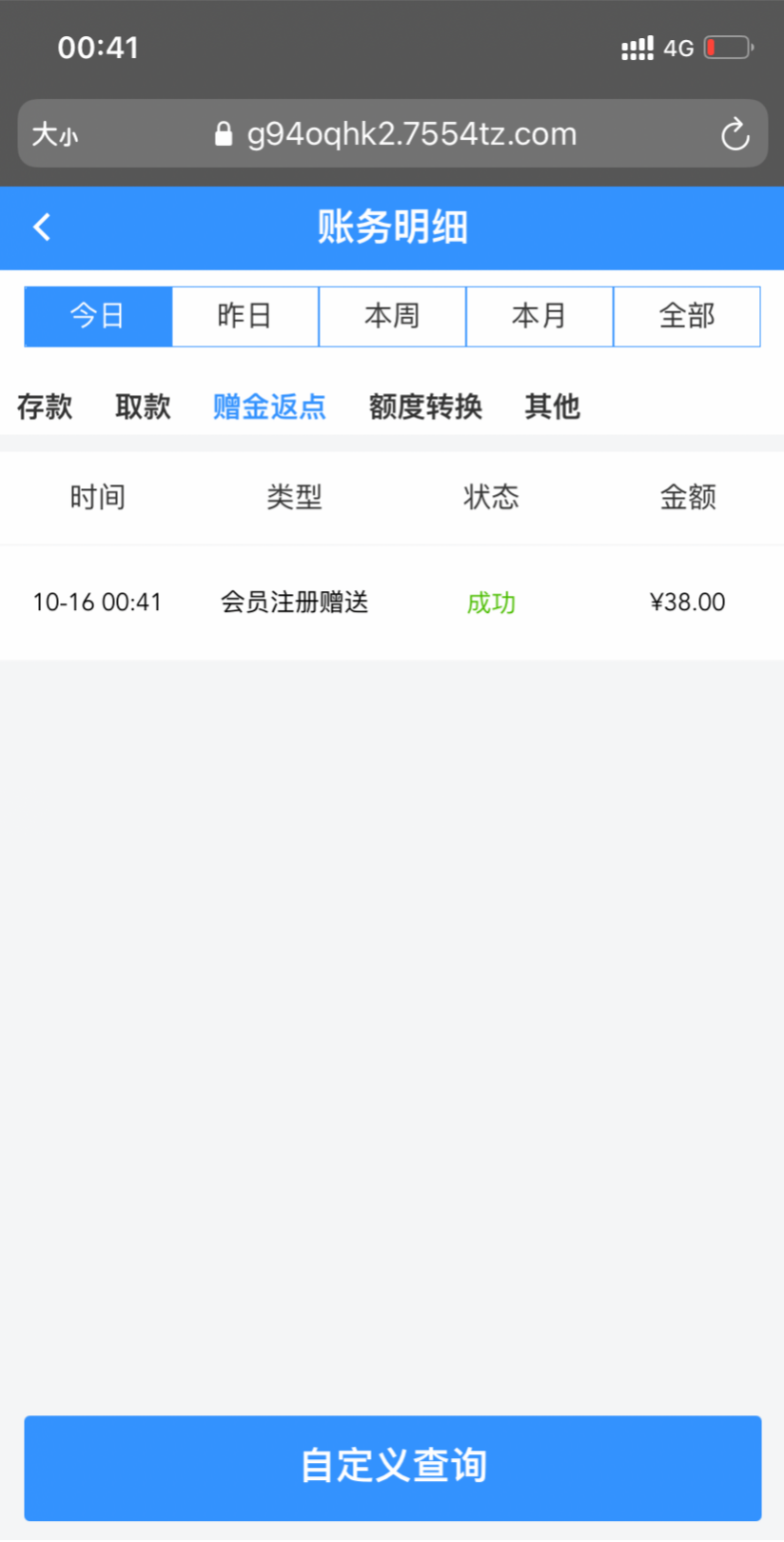Viewport: 784px width, 1542px height.
Task: View 全部 records
Action: pos(687,316)
